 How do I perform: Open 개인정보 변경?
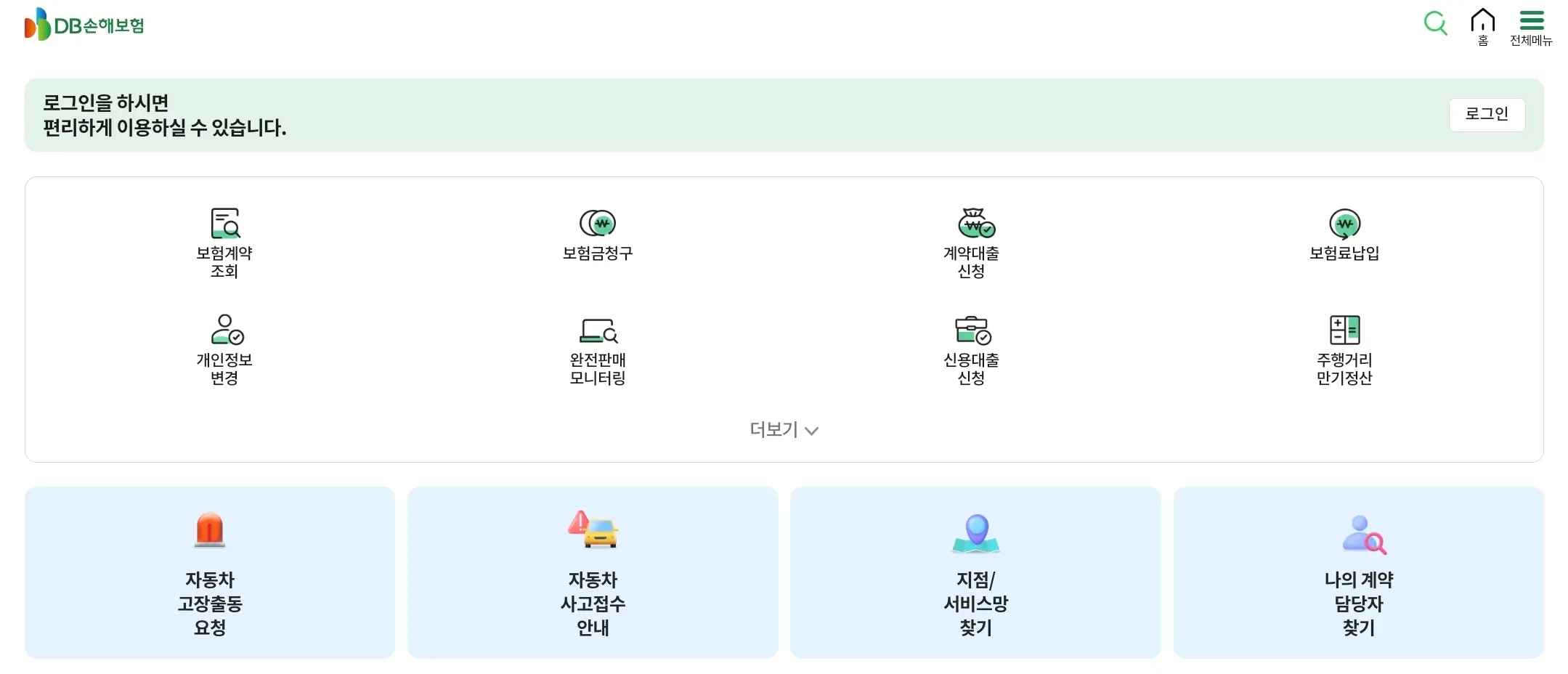[224, 349]
